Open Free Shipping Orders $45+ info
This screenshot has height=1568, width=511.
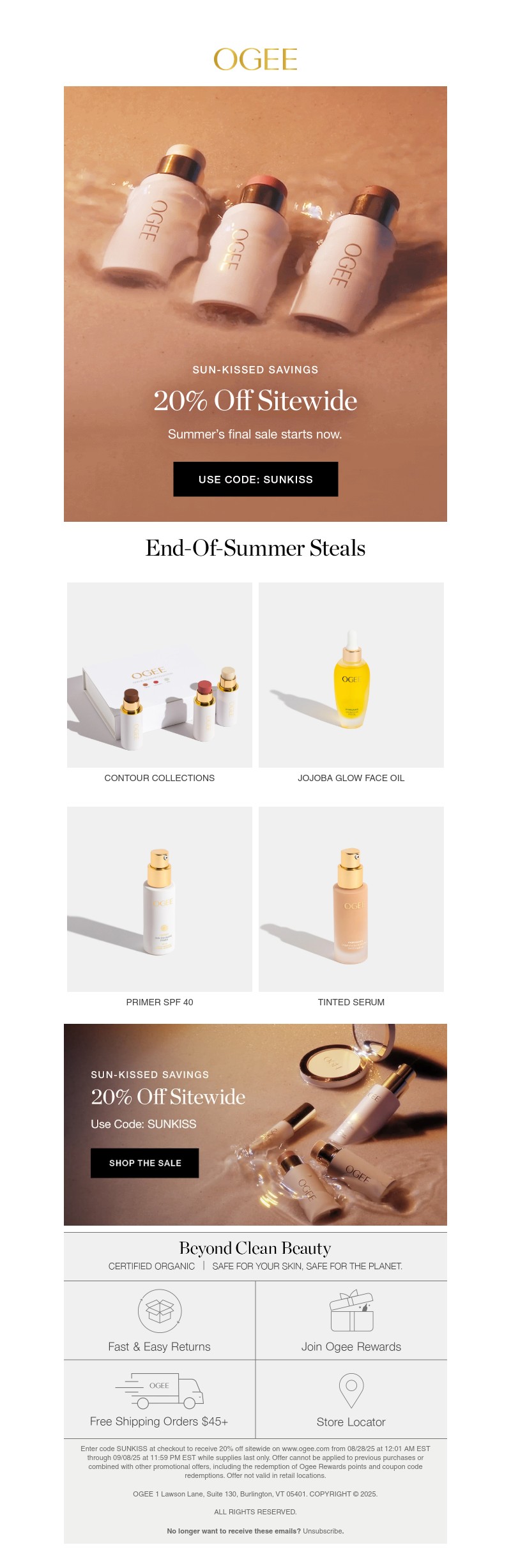[160, 1399]
